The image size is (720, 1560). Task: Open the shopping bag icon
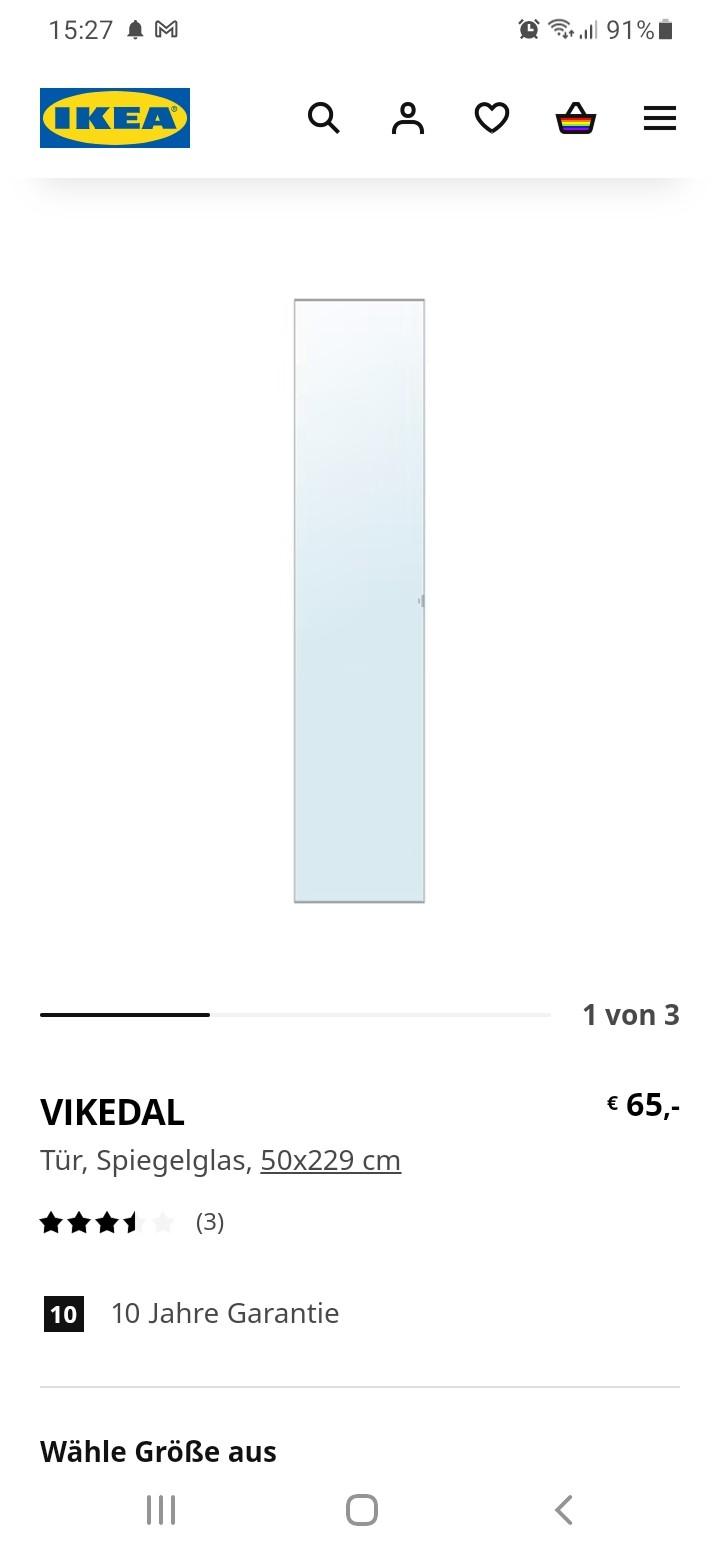[x=576, y=118]
